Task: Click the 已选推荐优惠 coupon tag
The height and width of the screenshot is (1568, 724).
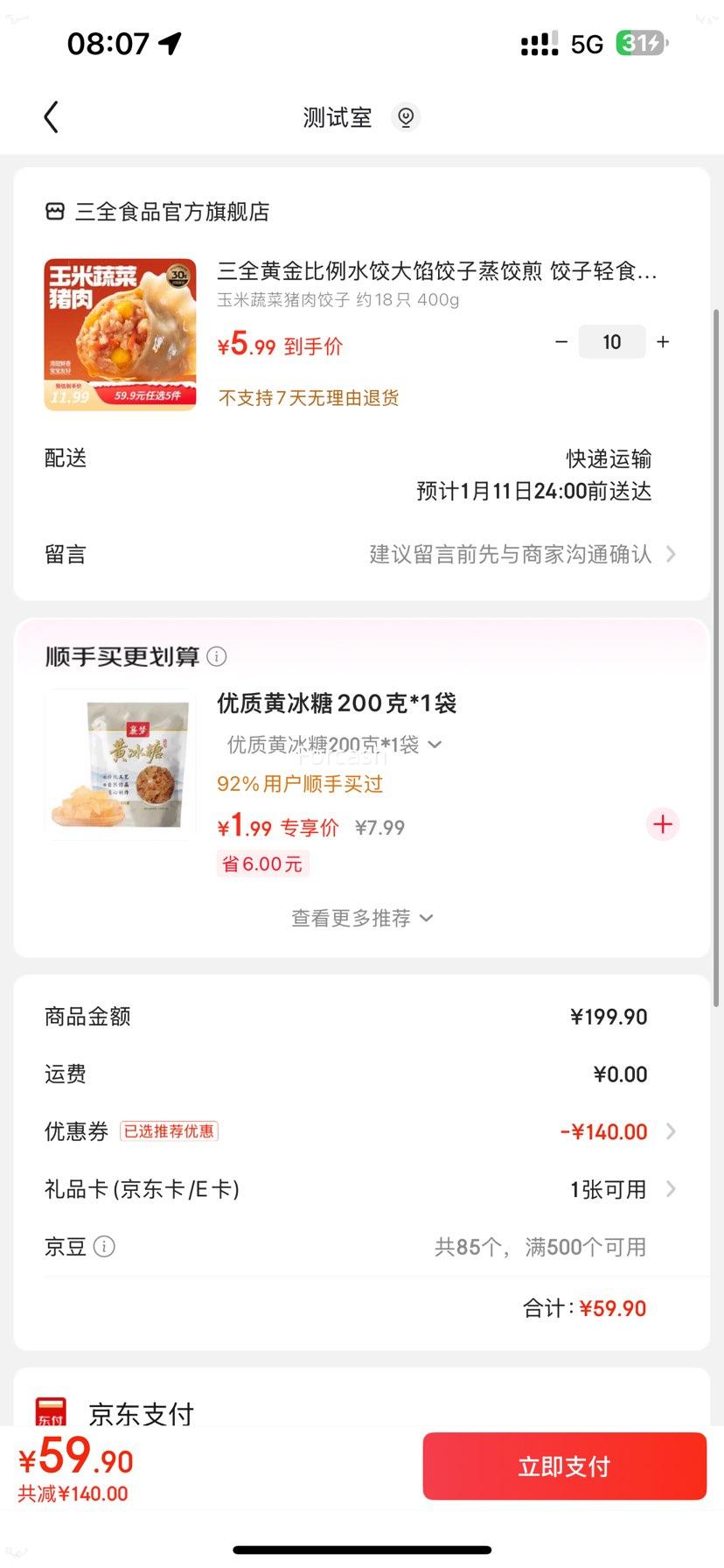Action: pyautogui.click(x=169, y=1130)
